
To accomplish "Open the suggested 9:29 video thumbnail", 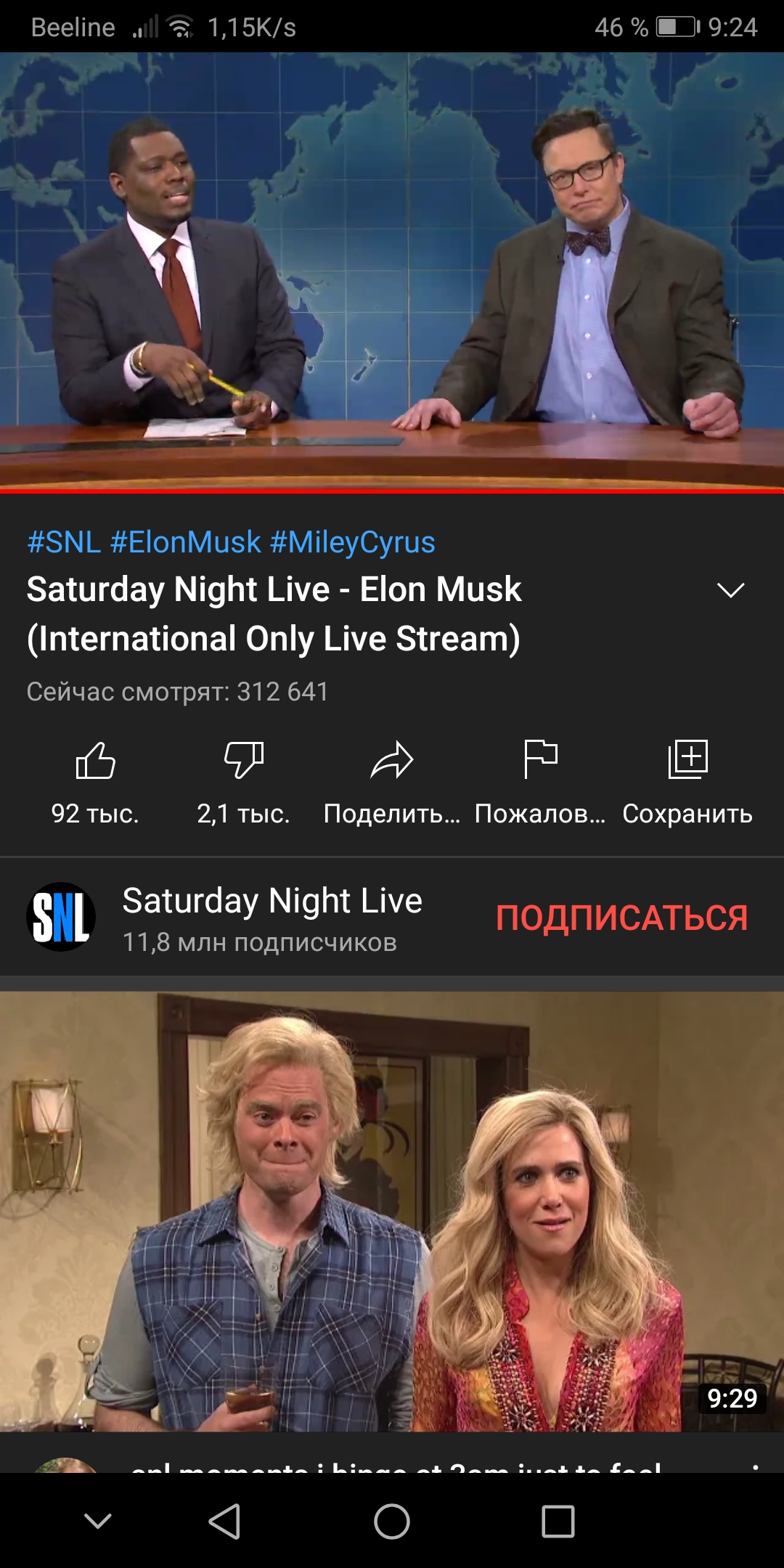I will pos(392,1212).
